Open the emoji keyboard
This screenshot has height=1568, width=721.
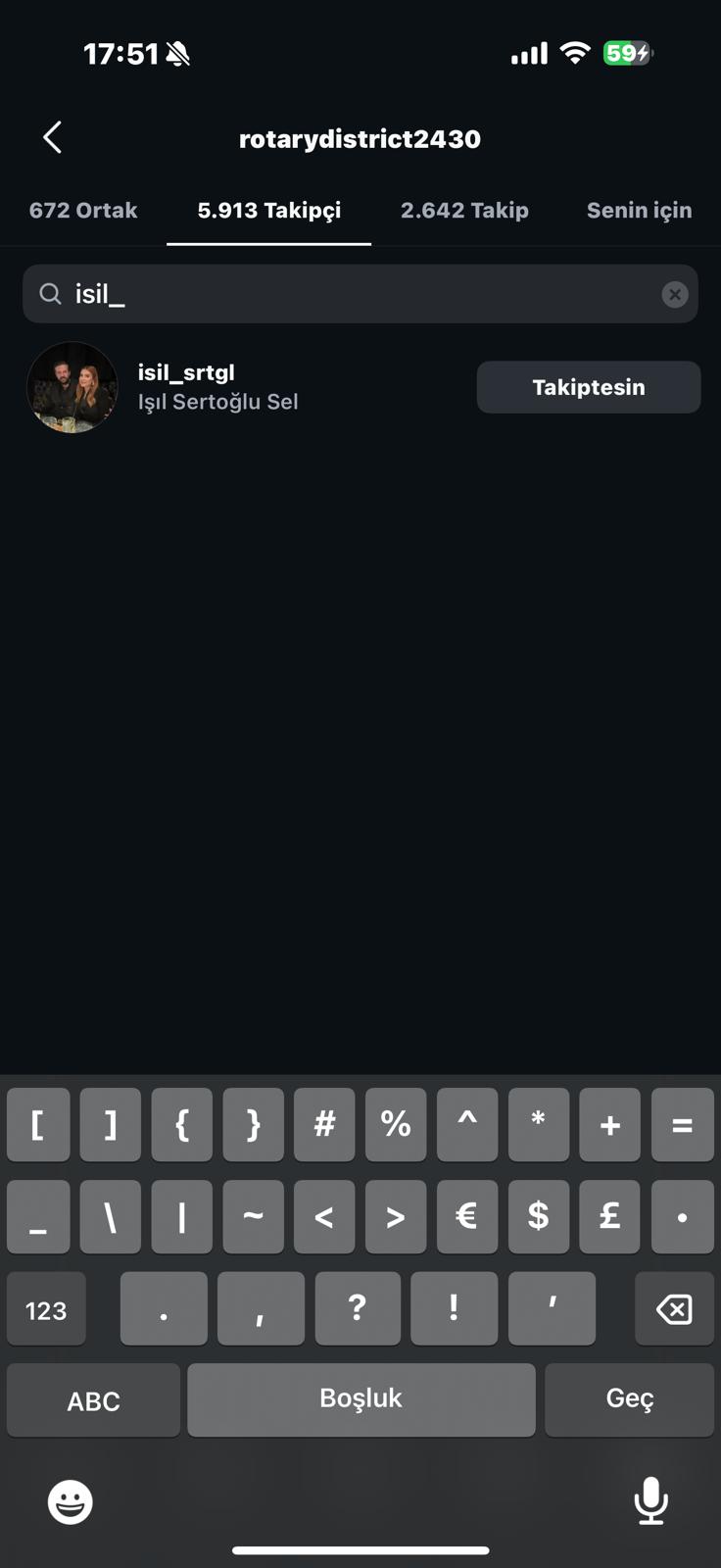[71, 1501]
